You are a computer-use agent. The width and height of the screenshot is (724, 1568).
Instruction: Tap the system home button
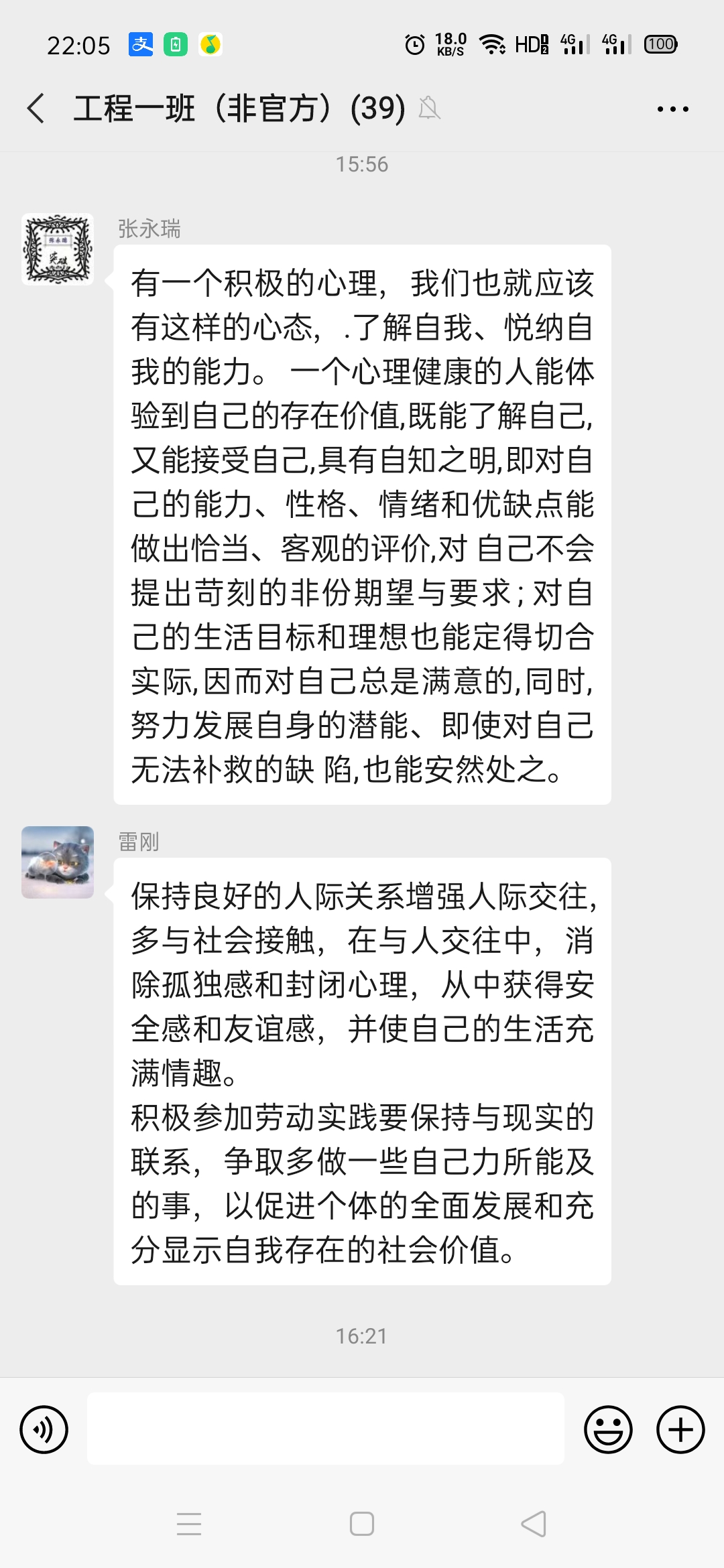click(362, 1524)
